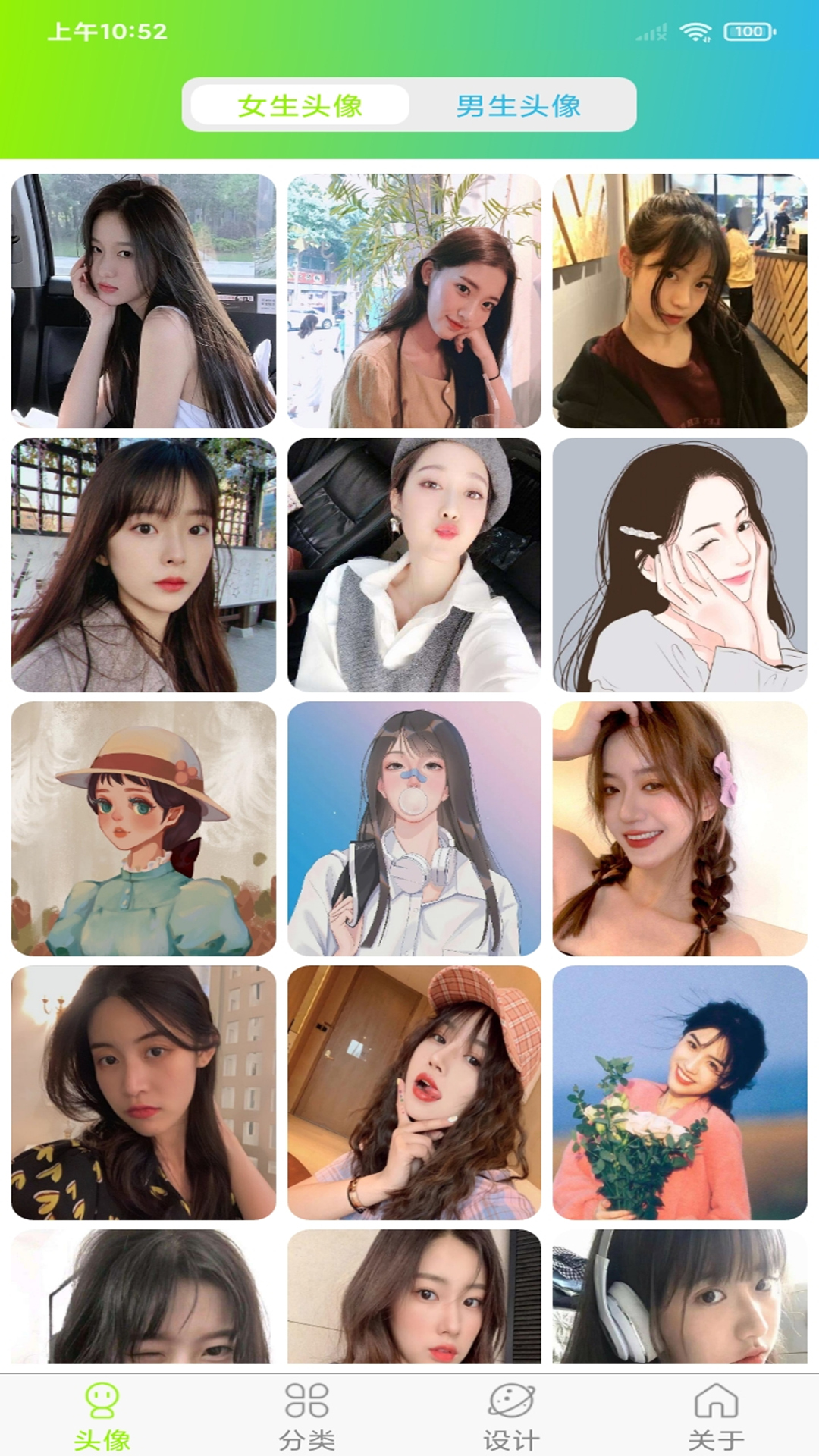The width and height of the screenshot is (819, 1456).
Task: Switch to the 男生头像 tab
Action: click(519, 105)
